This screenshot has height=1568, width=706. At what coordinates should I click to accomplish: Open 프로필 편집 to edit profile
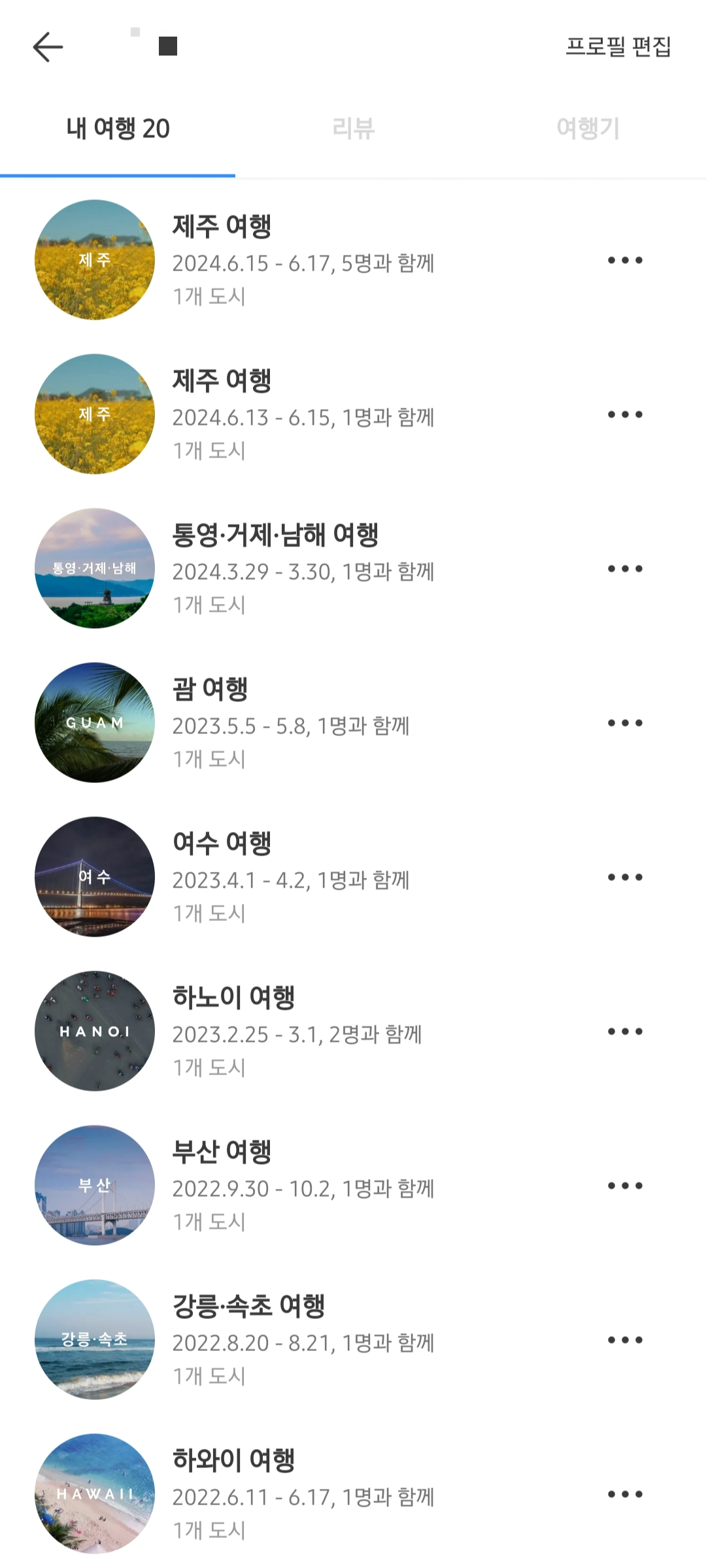(x=618, y=47)
